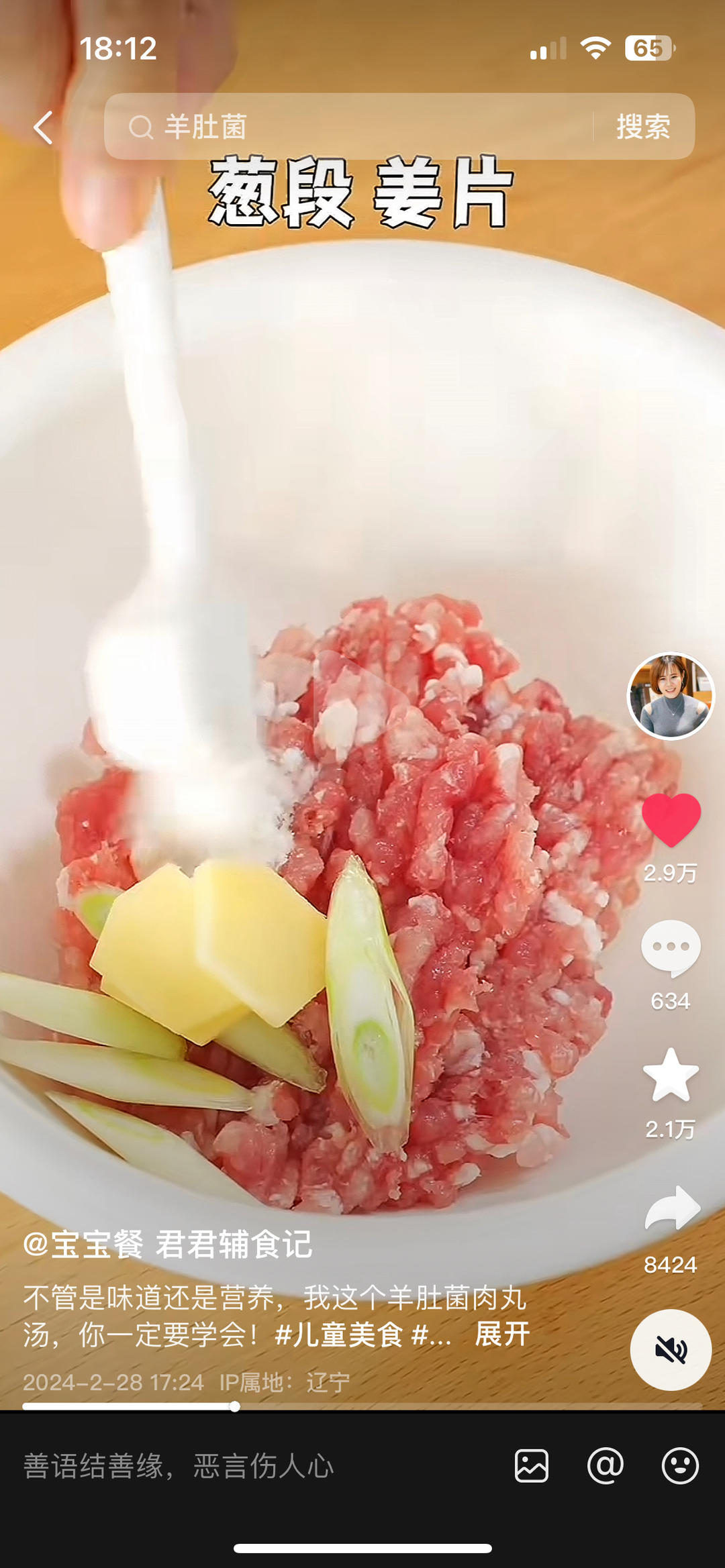This screenshot has width=725, height=1568.
Task: Open @宝宝餐 君君辅食记 profile name
Action: [x=168, y=1244]
